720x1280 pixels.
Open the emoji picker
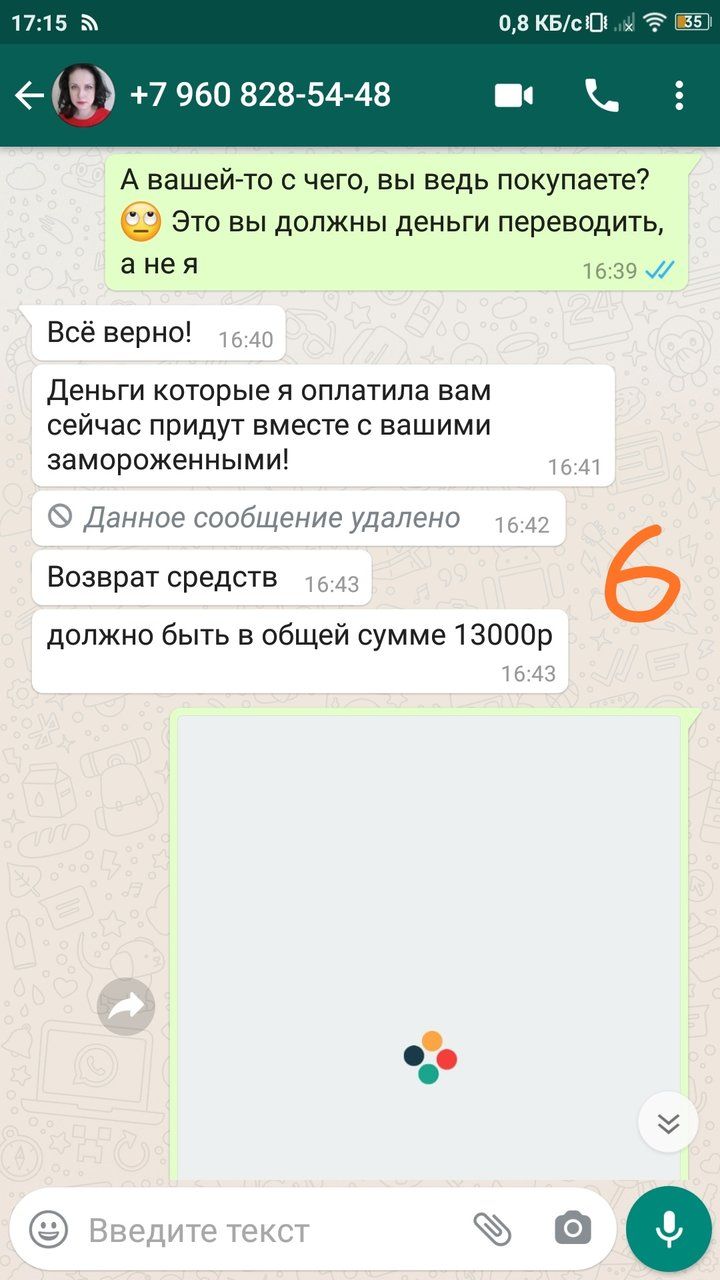pos(48,1229)
